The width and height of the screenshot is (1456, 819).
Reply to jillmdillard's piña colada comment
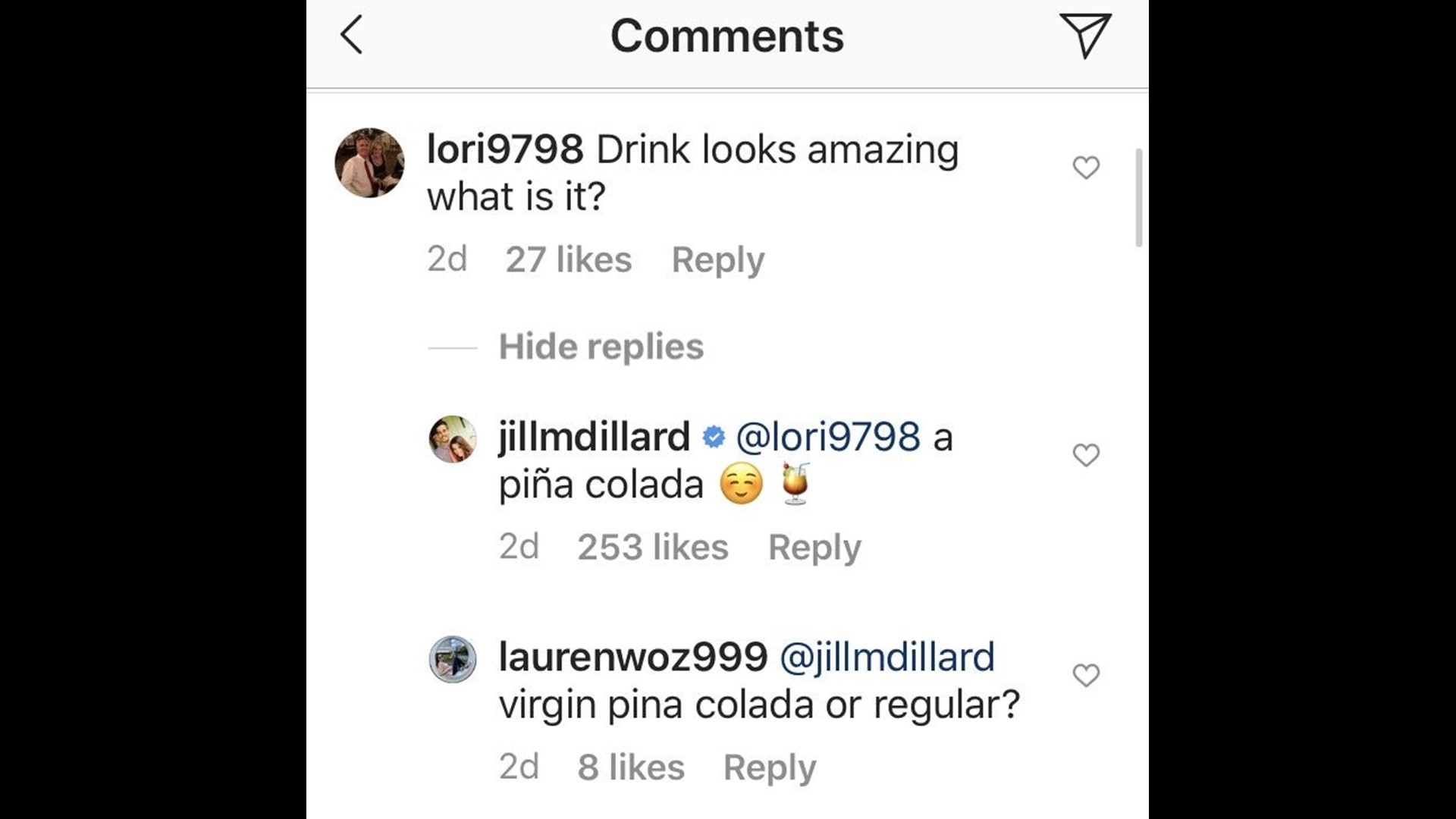[814, 547]
